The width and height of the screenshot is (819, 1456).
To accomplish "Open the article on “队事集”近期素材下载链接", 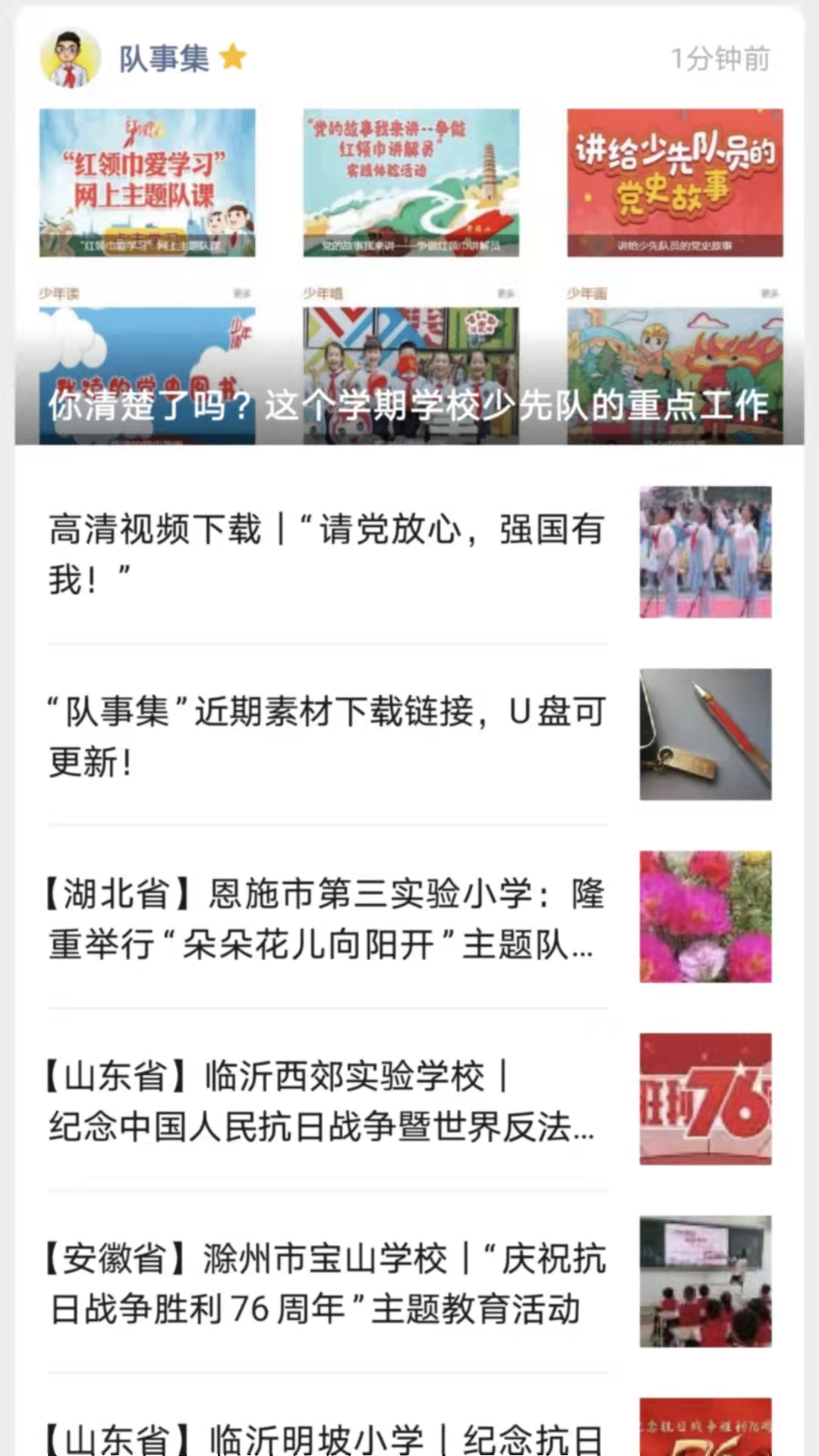I will (327, 736).
